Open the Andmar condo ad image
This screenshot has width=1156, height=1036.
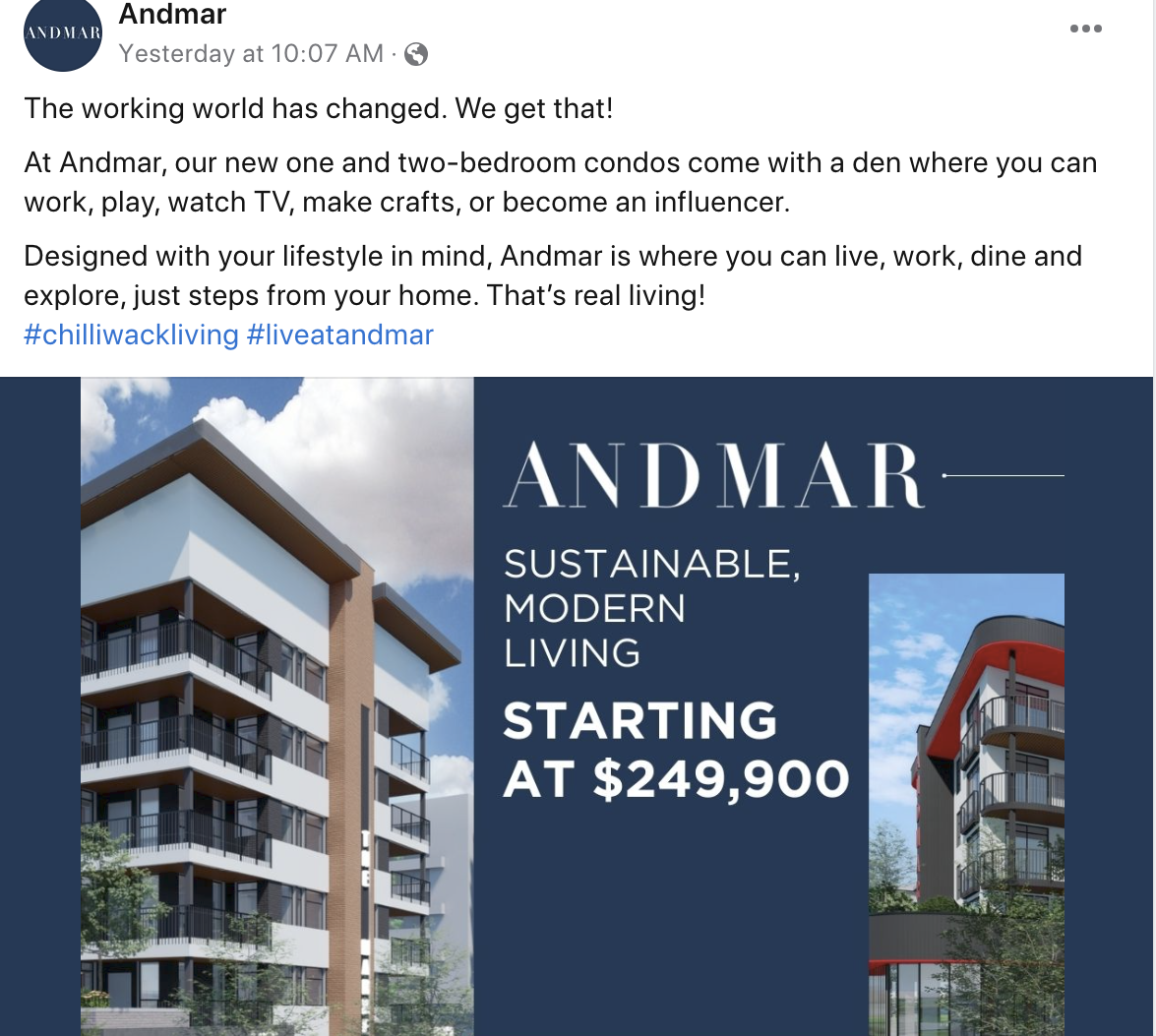(x=578, y=705)
